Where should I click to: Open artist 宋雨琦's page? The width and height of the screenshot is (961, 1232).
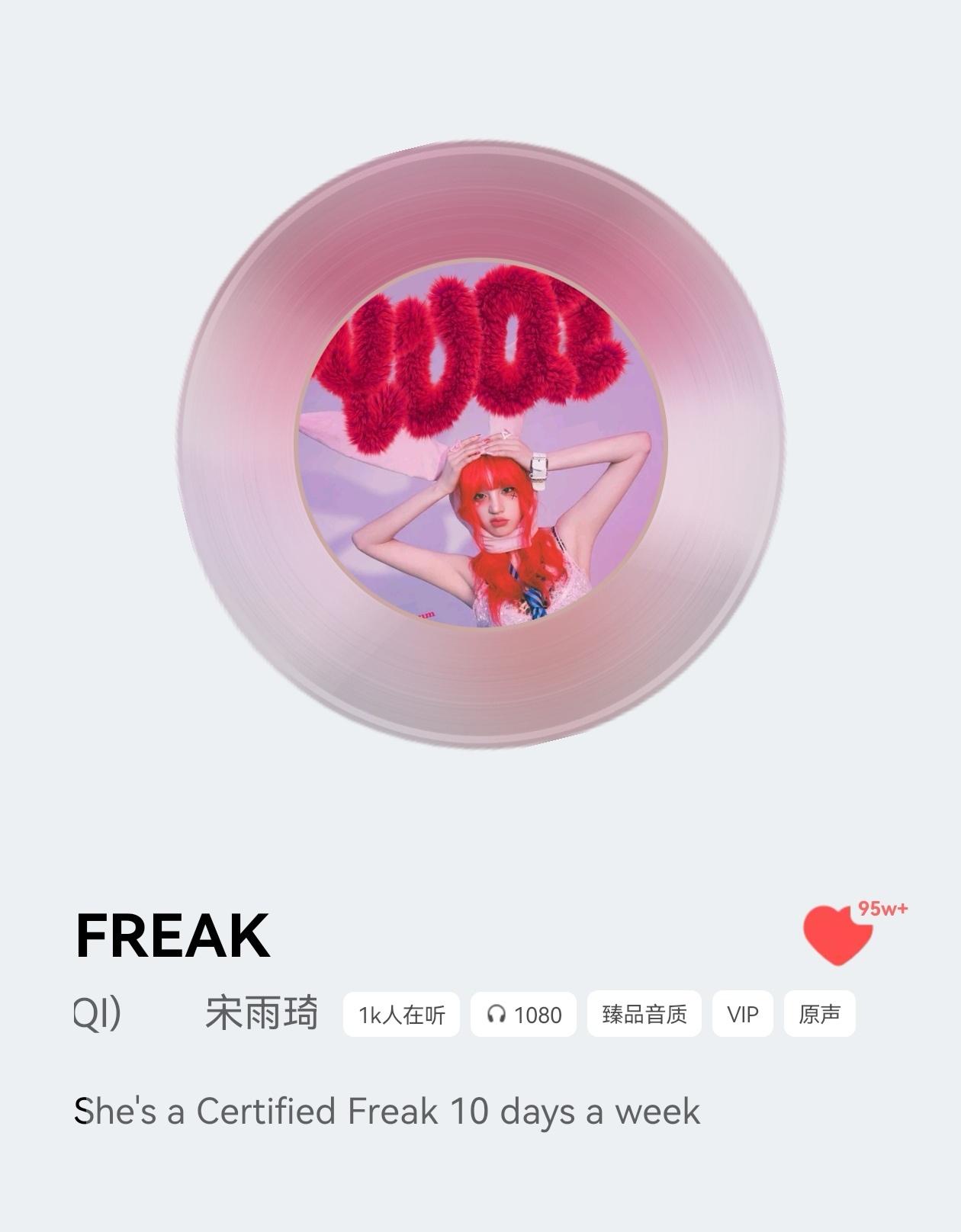point(261,1014)
